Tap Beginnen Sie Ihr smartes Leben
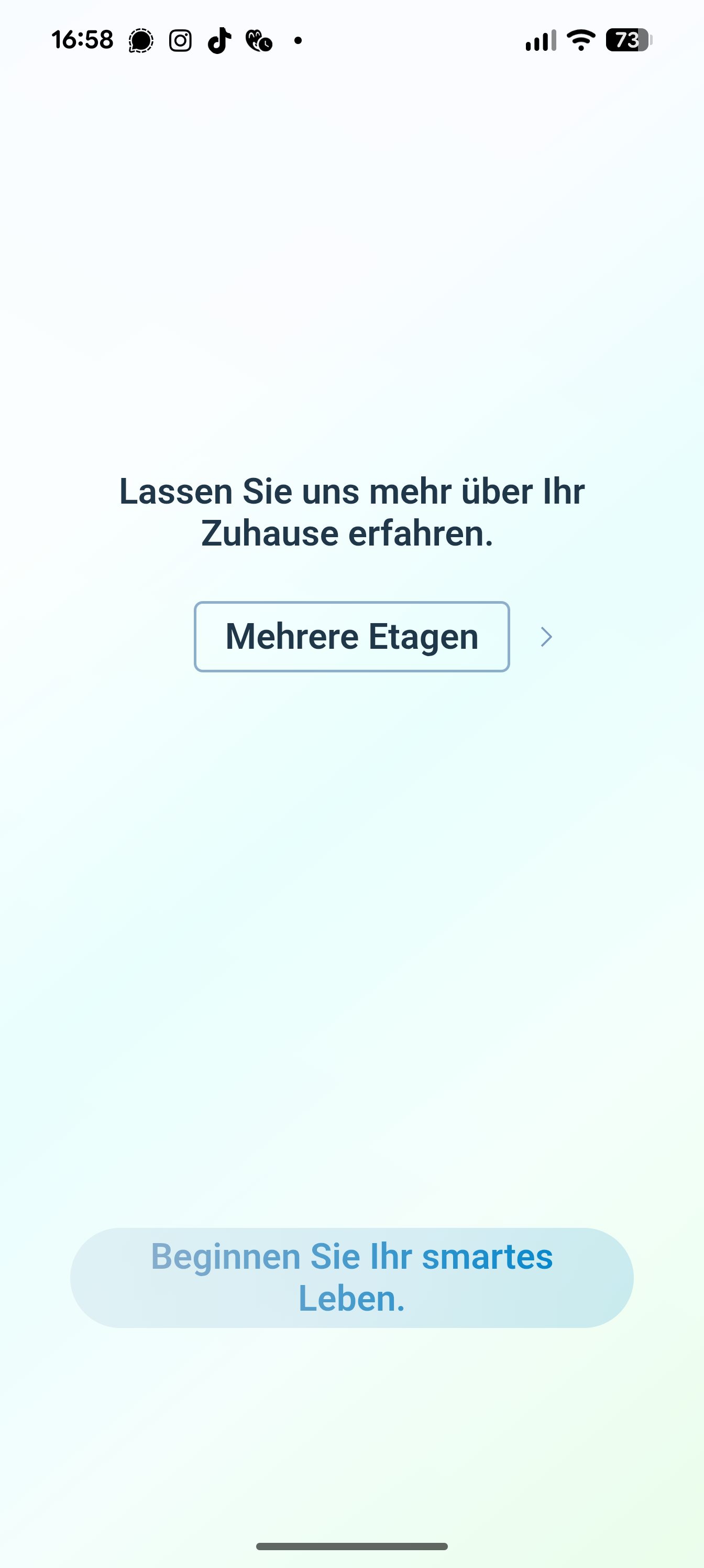 pos(351,1277)
